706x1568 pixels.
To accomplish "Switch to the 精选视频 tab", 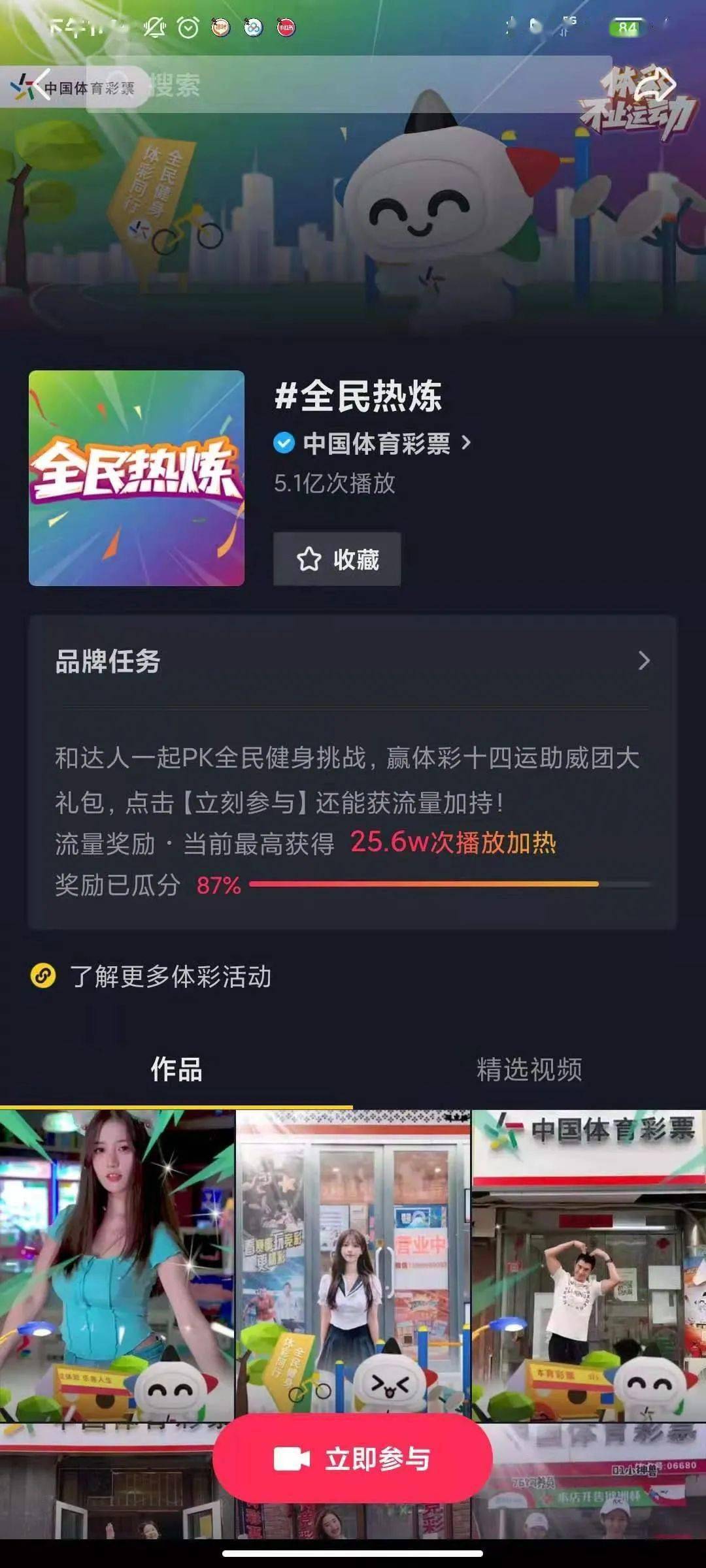I will point(529,1070).
